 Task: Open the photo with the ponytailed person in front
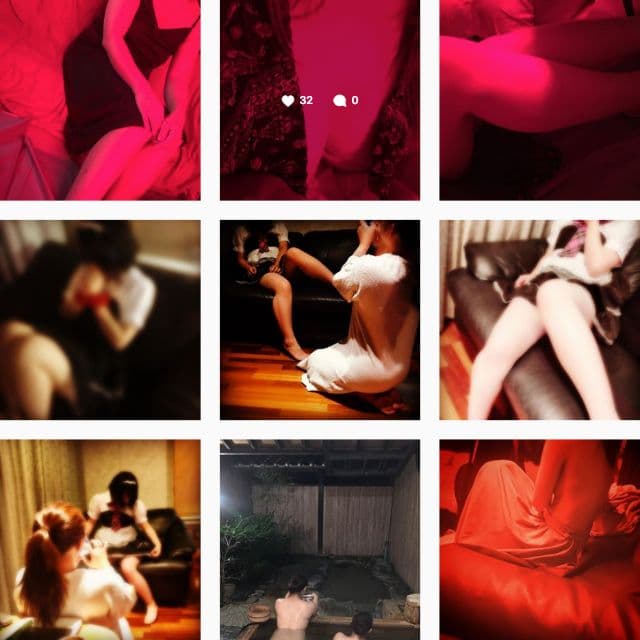(100, 540)
